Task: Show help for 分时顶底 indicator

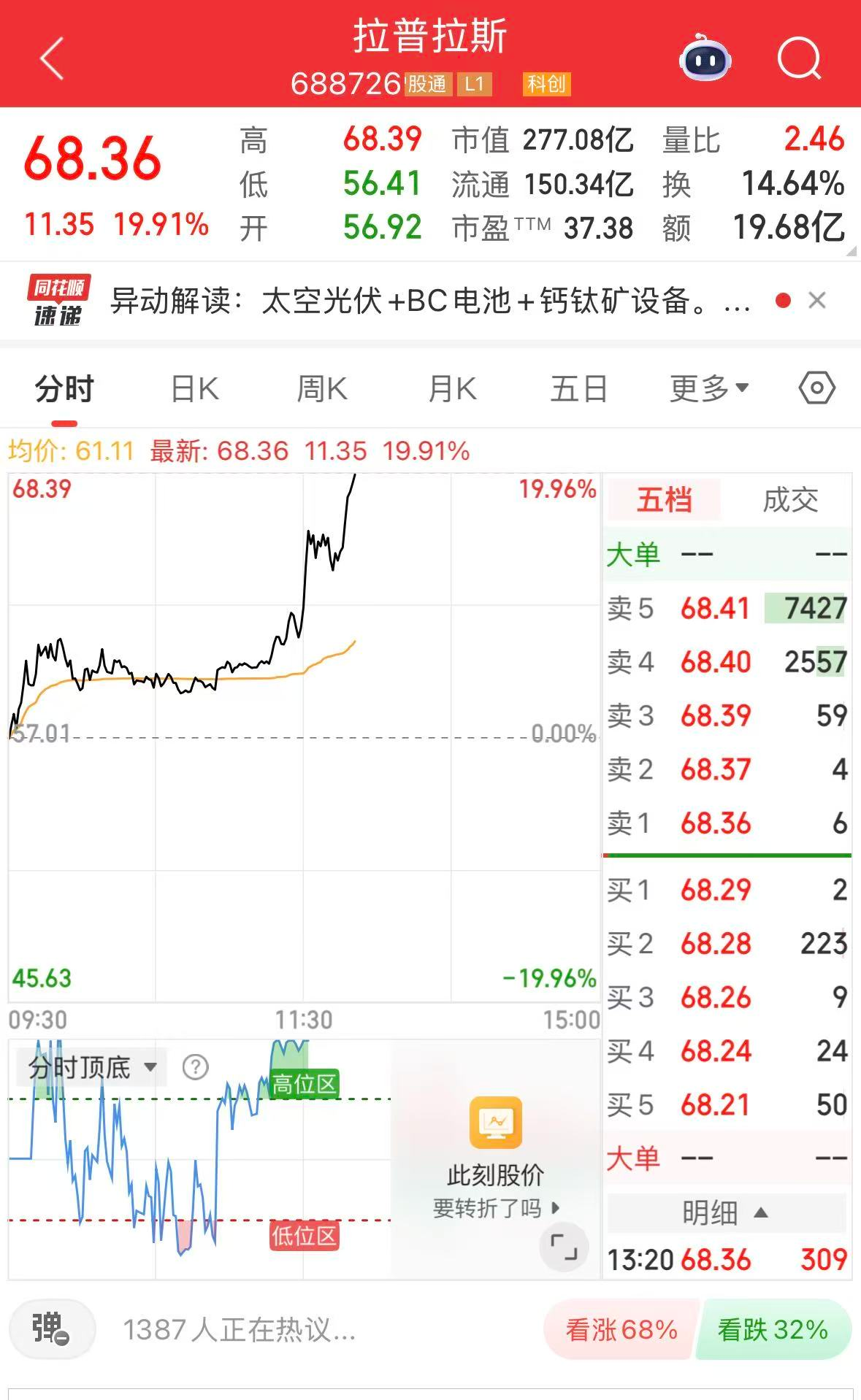Action: [x=195, y=1068]
